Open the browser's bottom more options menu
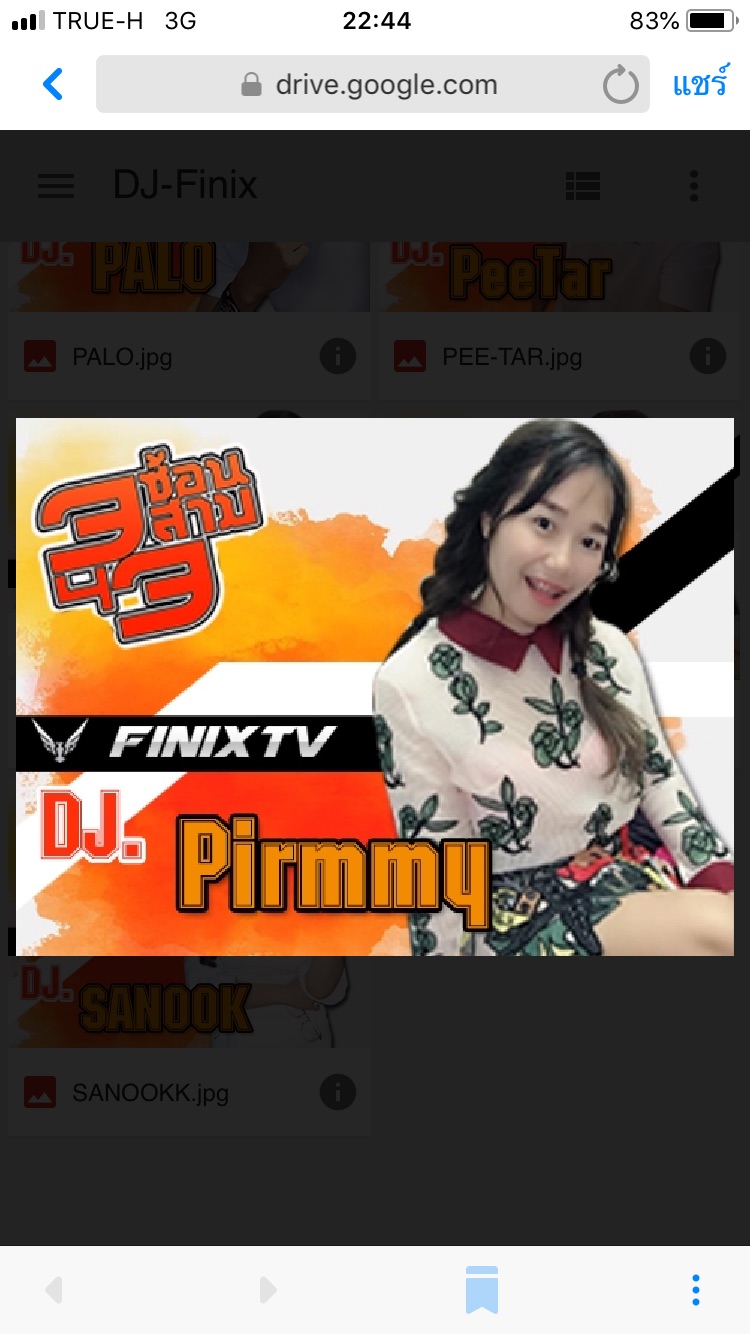750x1334 pixels. pos(696,1289)
